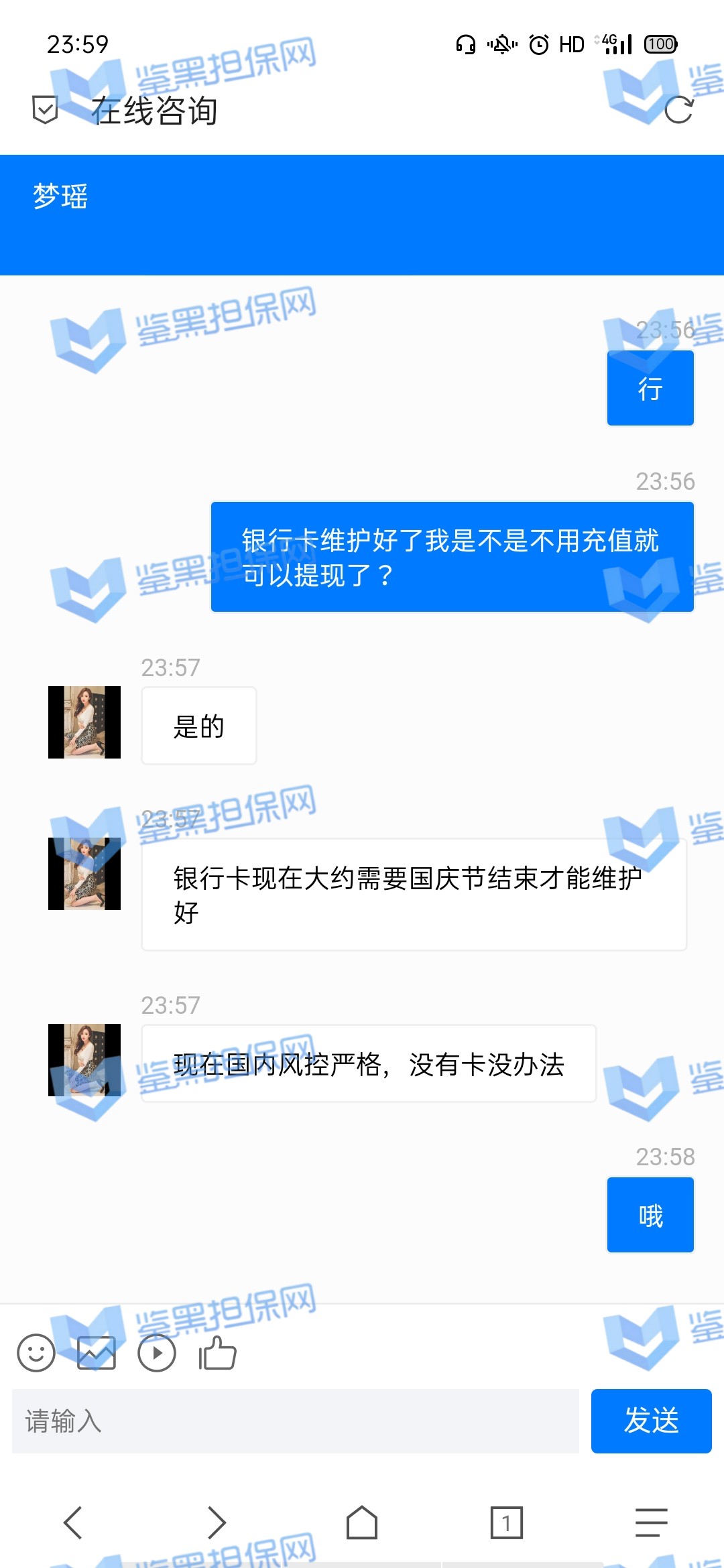The width and height of the screenshot is (724, 1568).
Task: Attach a video to the chat
Action: pos(157,1353)
